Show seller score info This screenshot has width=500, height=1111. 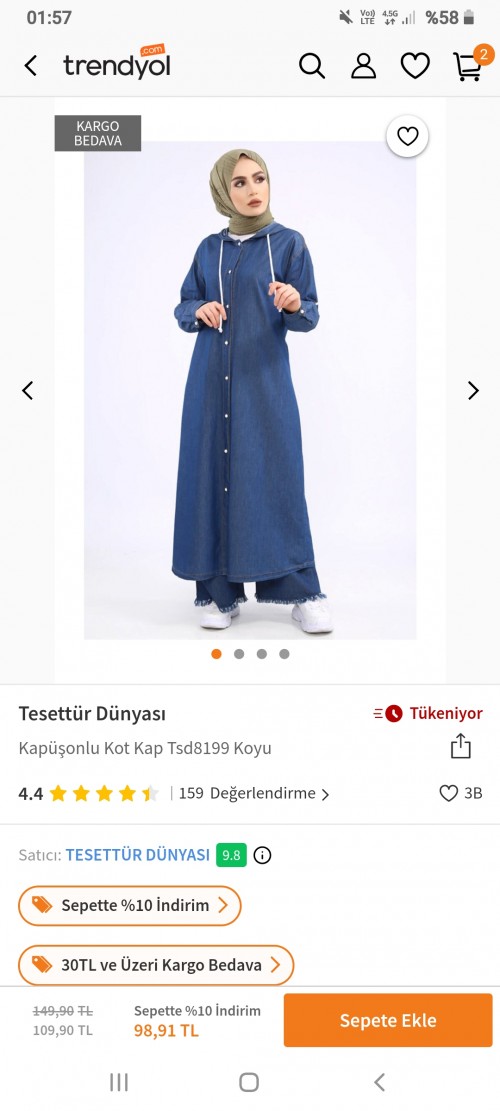point(263,855)
